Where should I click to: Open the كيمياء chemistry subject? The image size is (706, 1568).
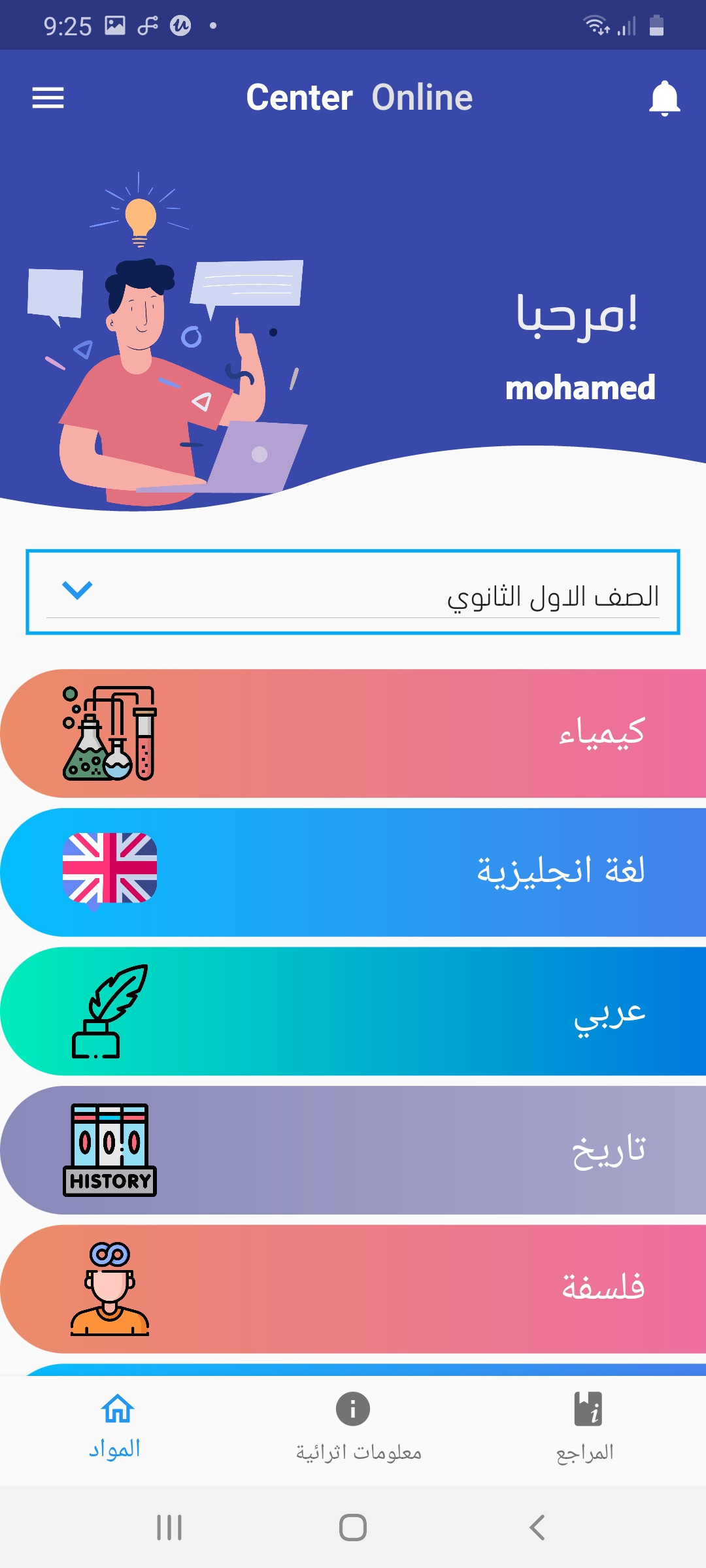click(353, 733)
